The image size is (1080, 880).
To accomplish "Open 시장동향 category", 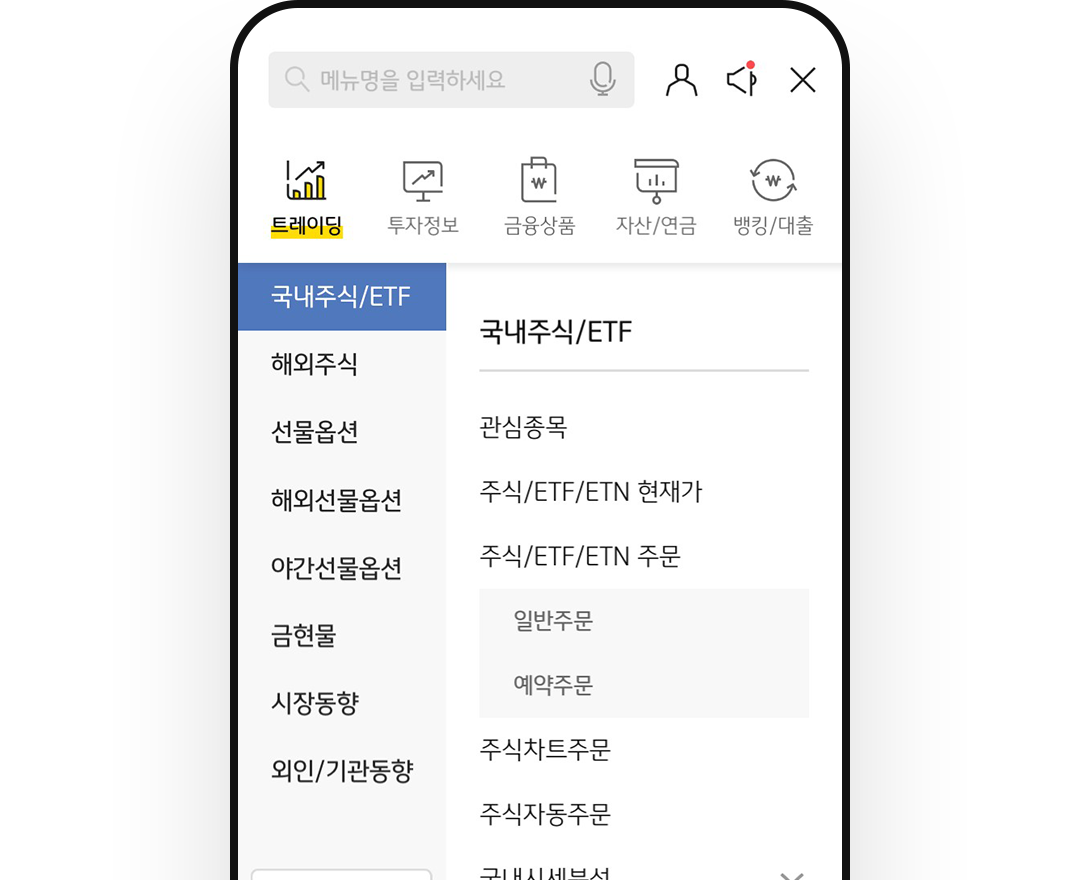I will point(314,703).
